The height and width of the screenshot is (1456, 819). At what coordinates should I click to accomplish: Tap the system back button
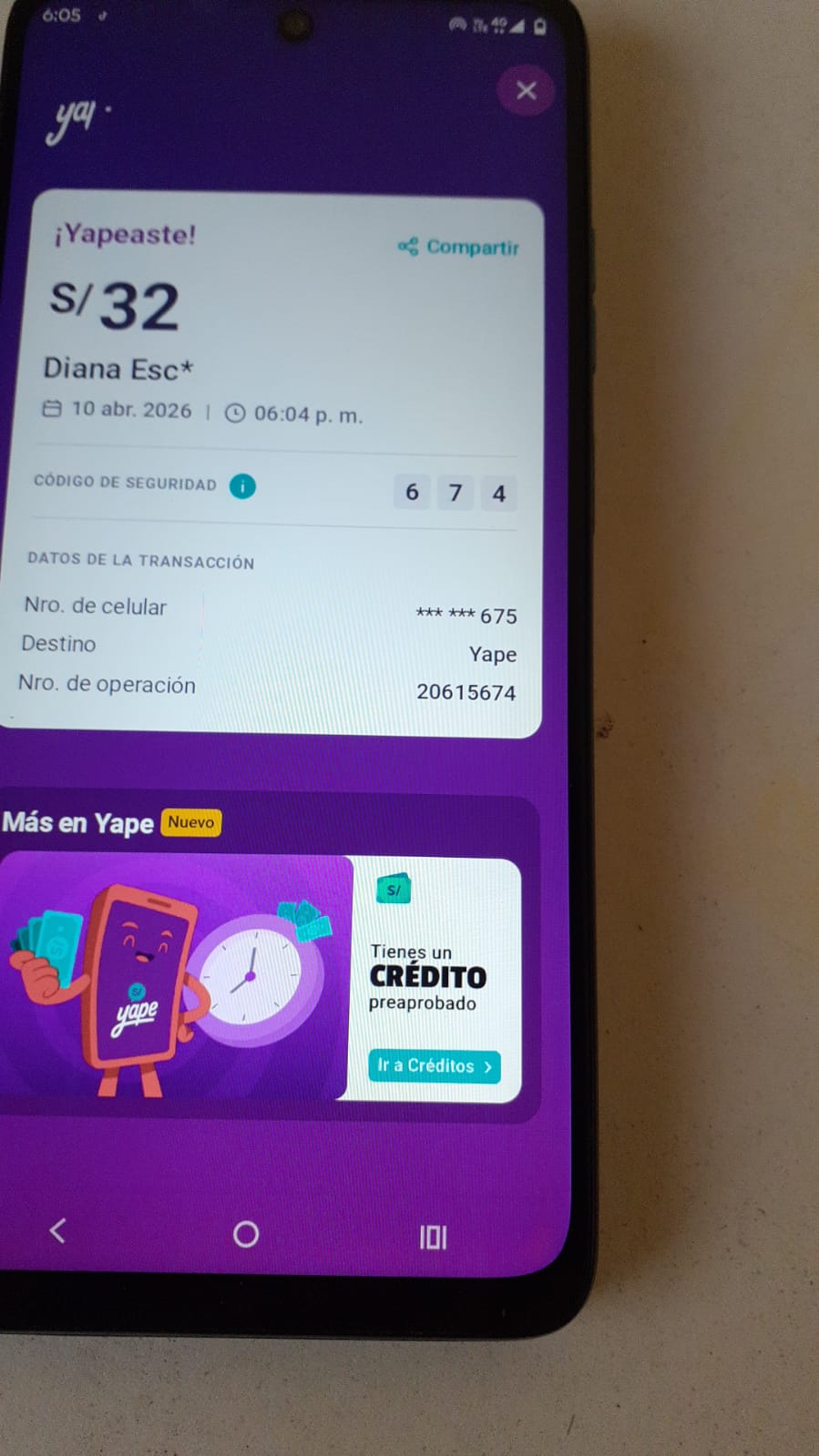click(x=58, y=1231)
